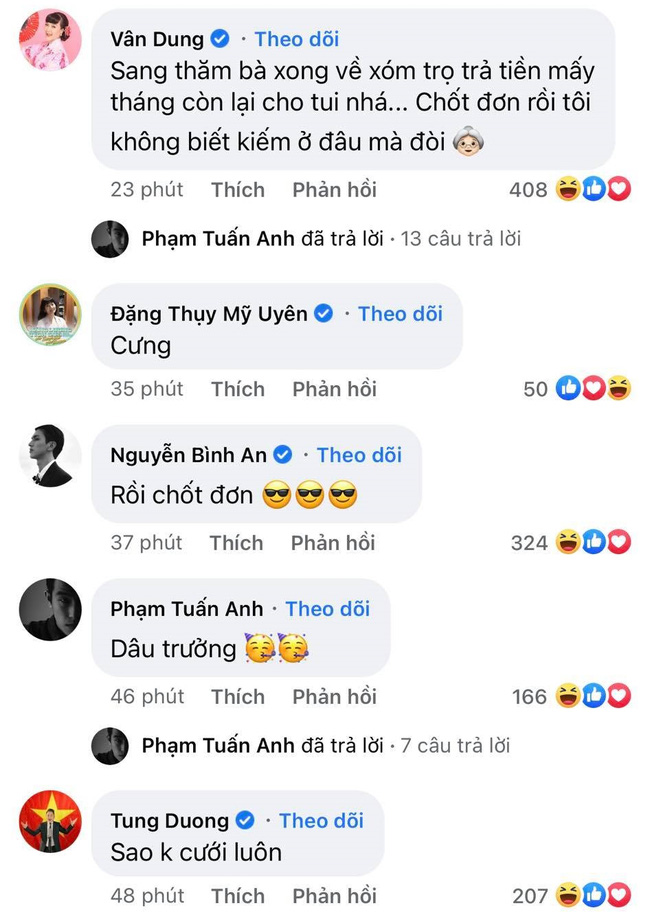Follow Tung Duong
This screenshot has height=912, width=650.
coord(321,821)
